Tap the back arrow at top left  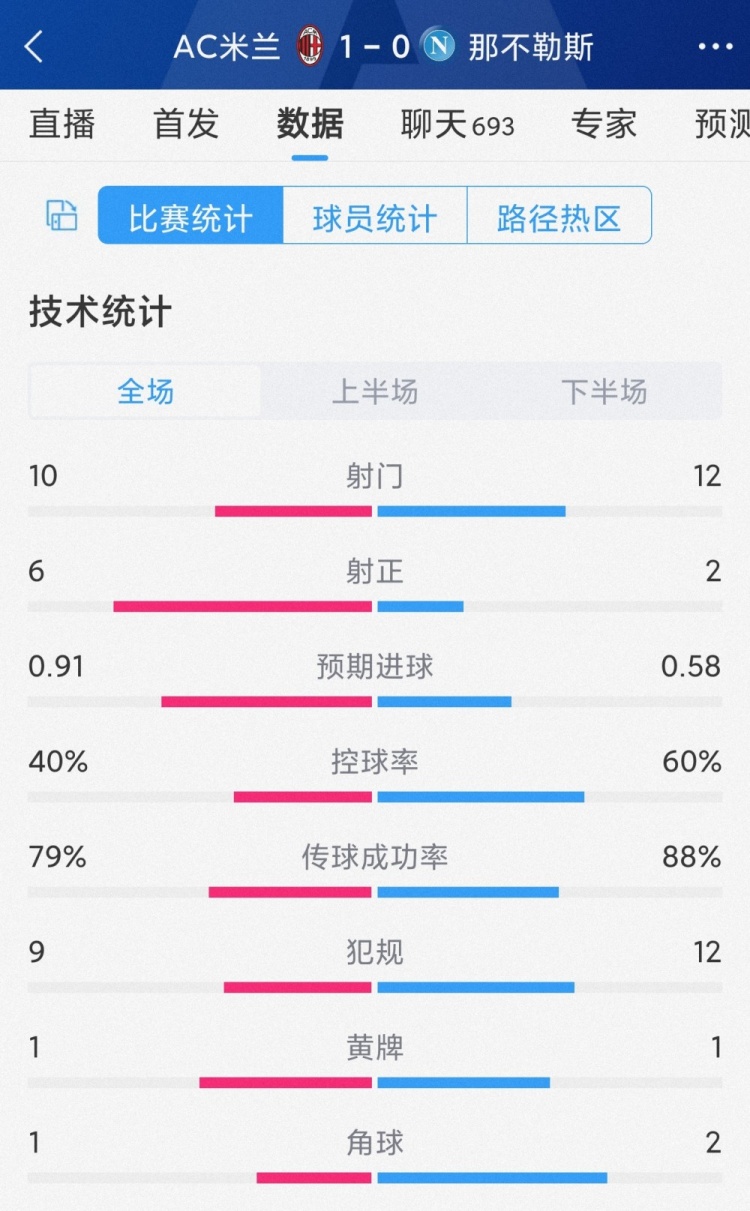pyautogui.click(x=34, y=46)
